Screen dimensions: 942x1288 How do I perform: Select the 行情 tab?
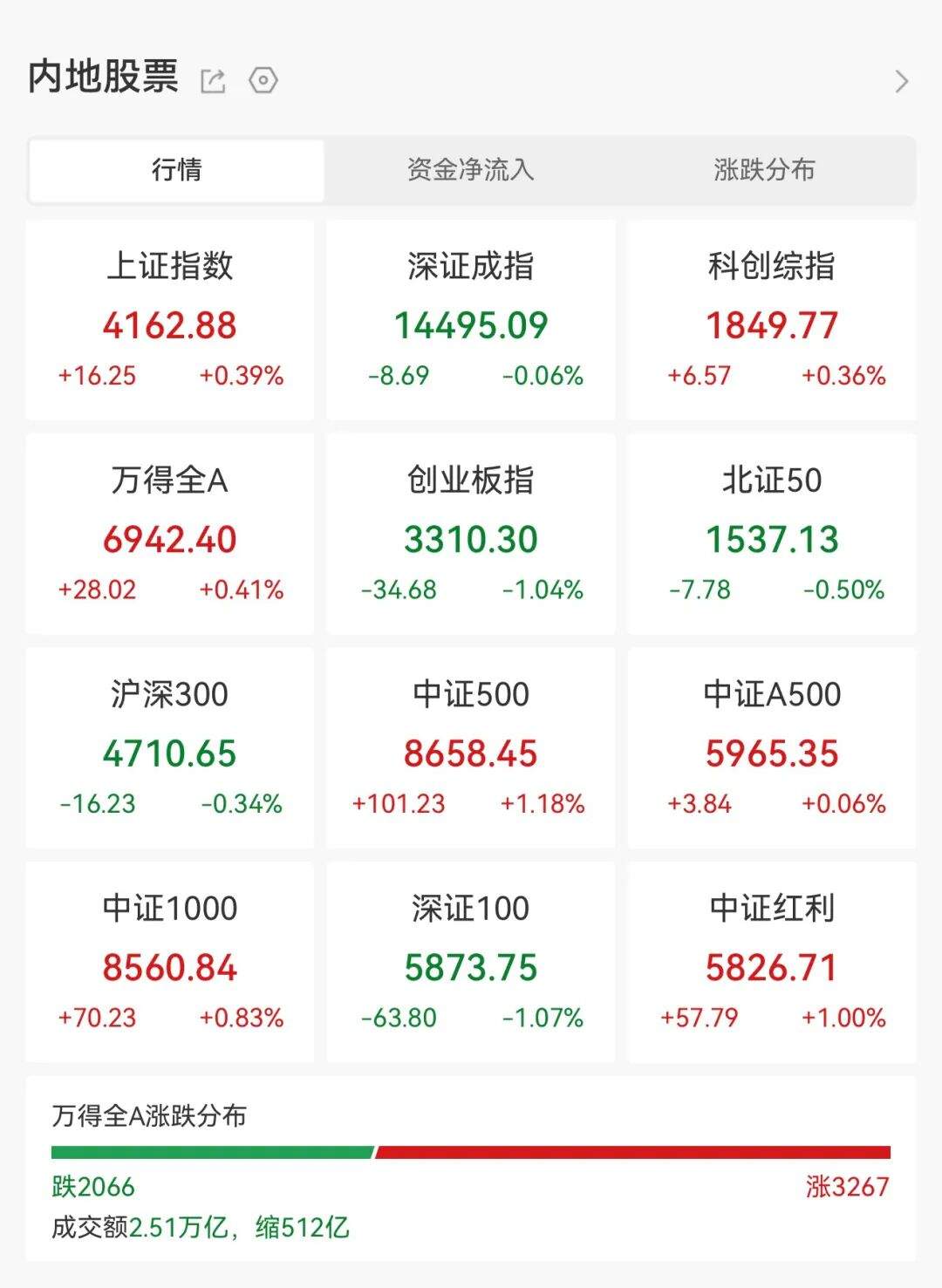tap(176, 171)
